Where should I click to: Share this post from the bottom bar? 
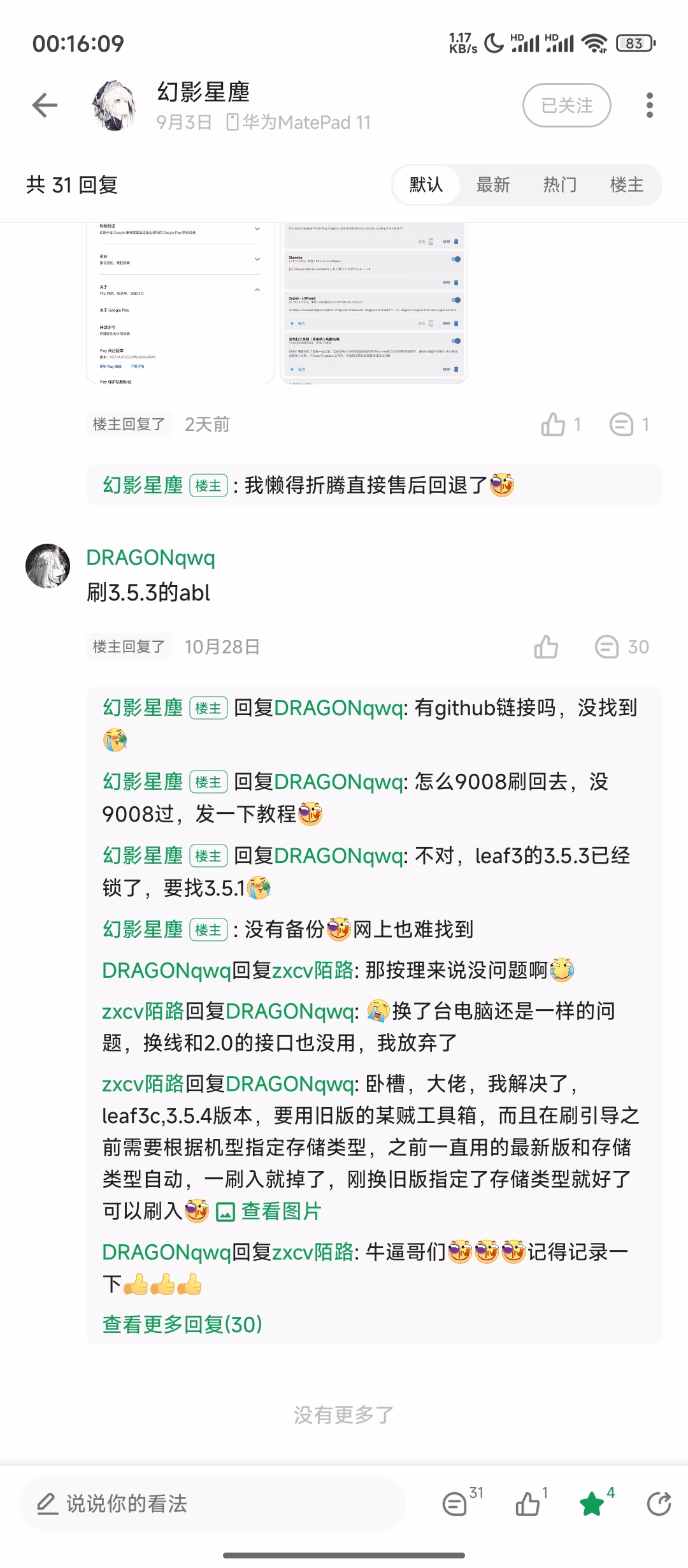(659, 1504)
